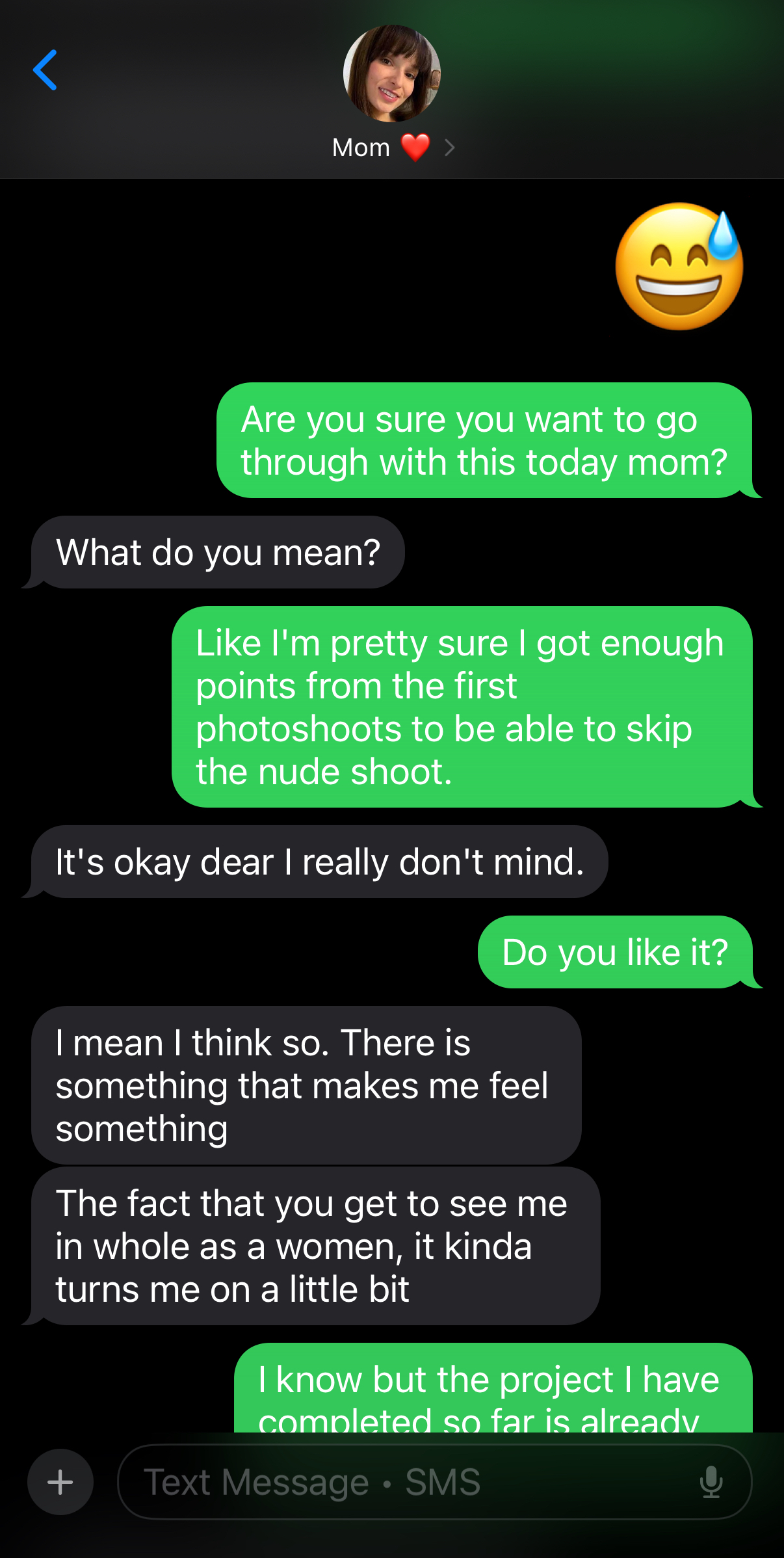Go back to the messages list
784x1558 pixels.
click(45, 70)
